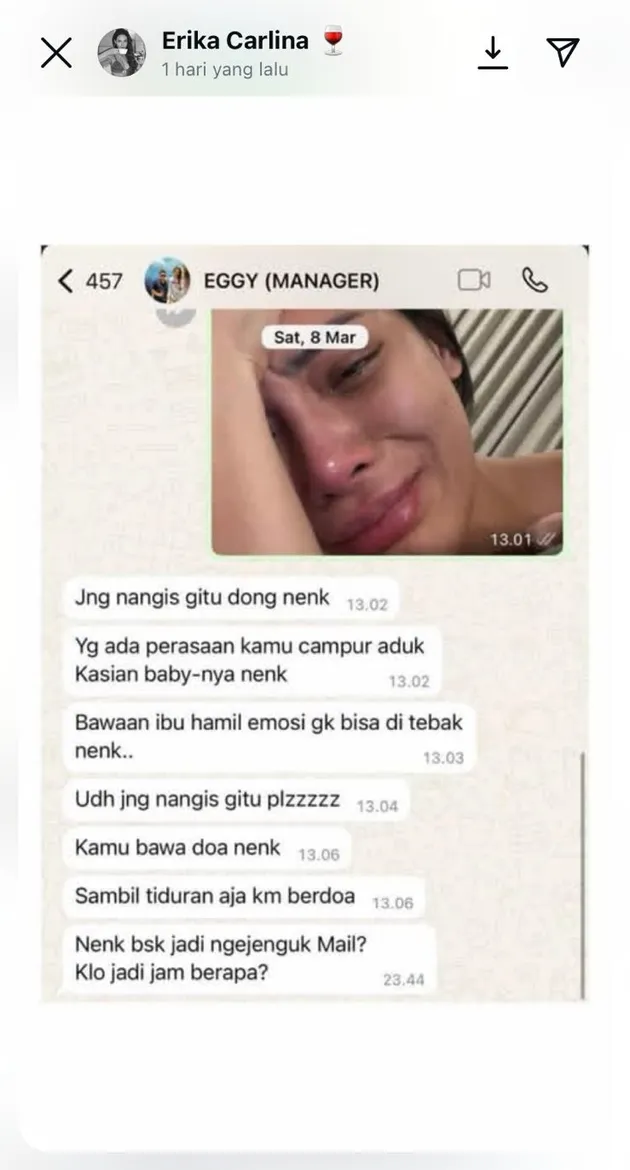Close the story viewer

[x=56, y=53]
